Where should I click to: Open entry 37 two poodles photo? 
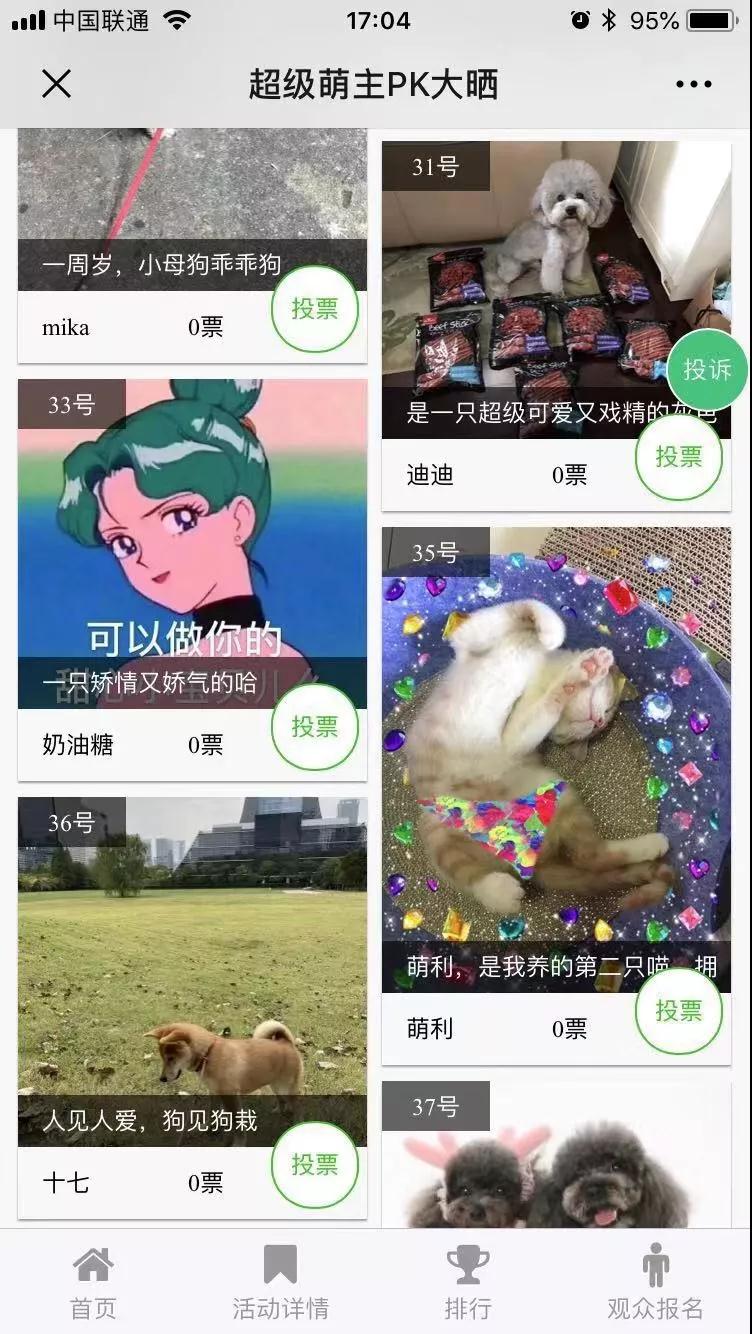[x=556, y=1155]
